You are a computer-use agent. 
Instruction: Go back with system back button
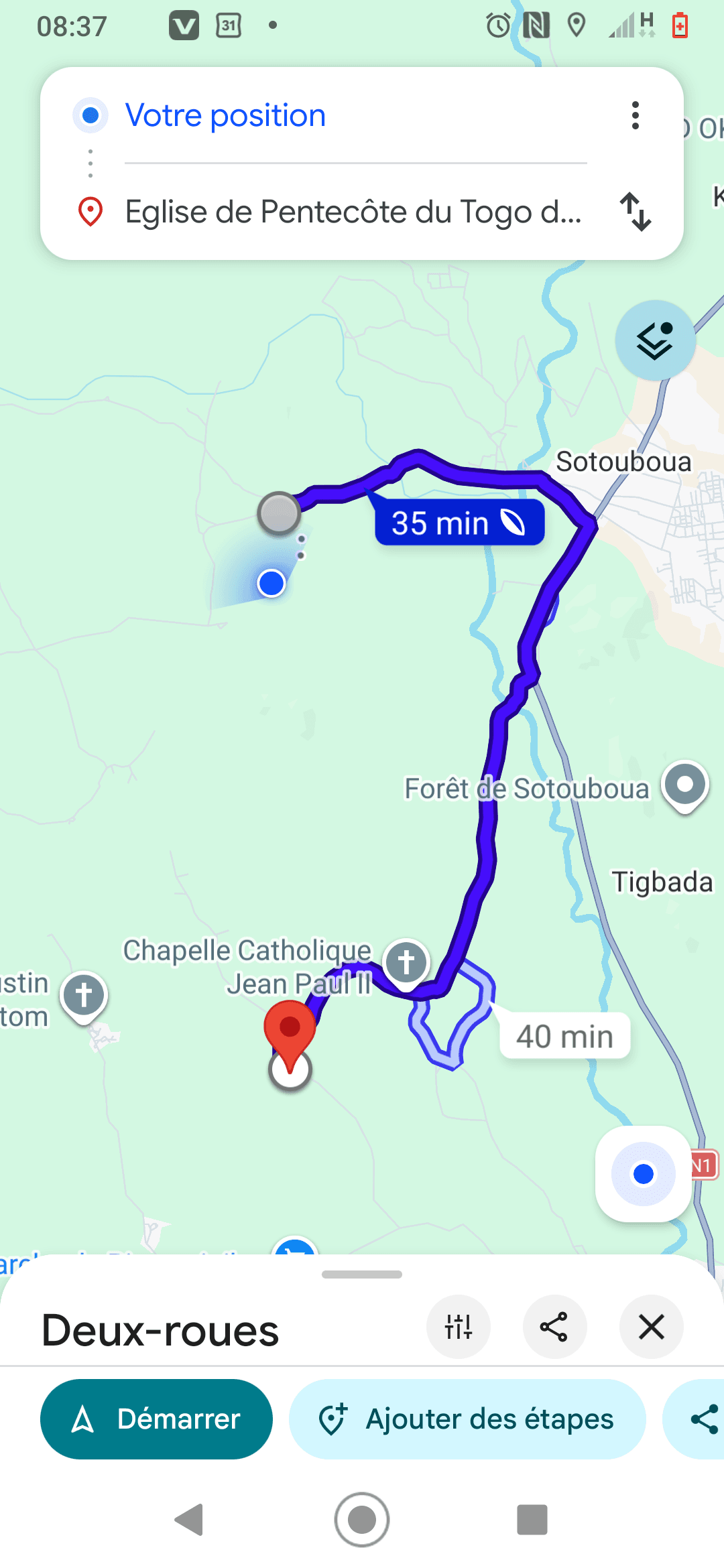tap(189, 1520)
